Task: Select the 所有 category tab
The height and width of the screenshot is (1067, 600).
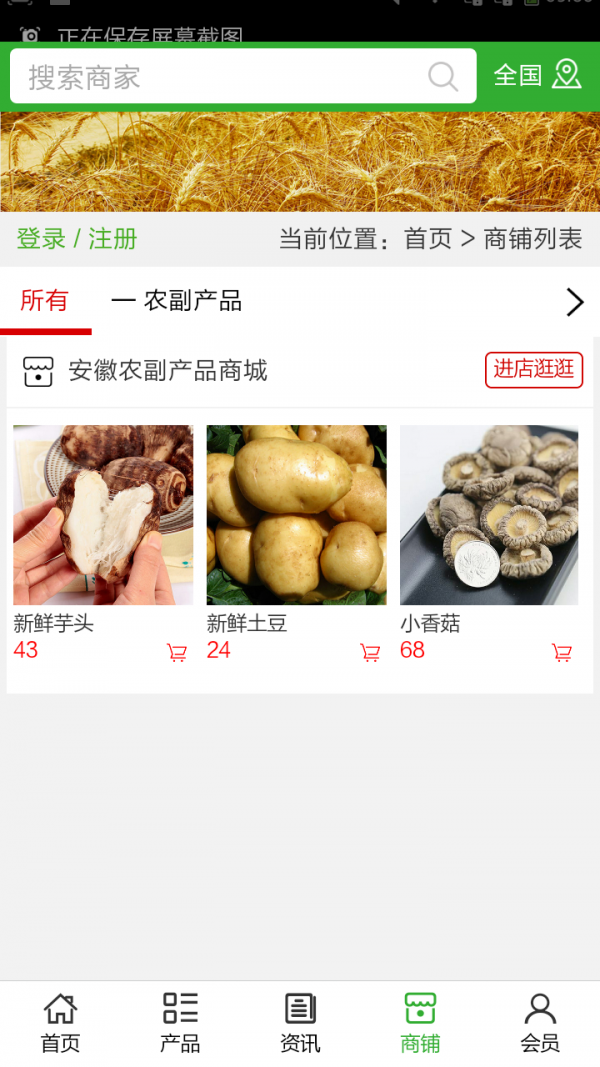Action: coord(44,301)
